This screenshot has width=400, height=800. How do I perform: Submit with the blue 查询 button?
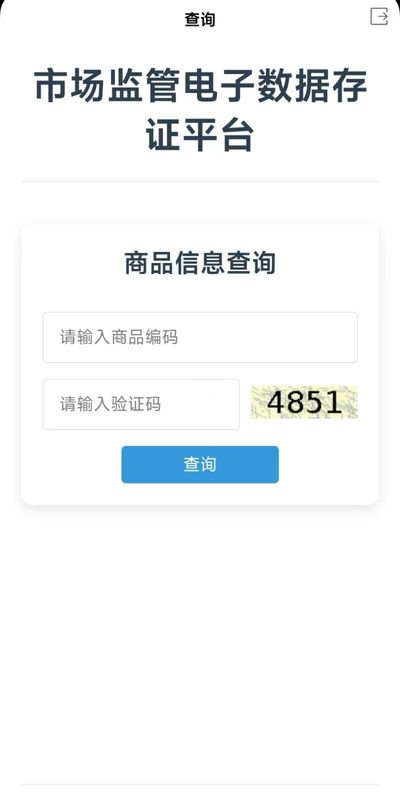[x=200, y=464]
